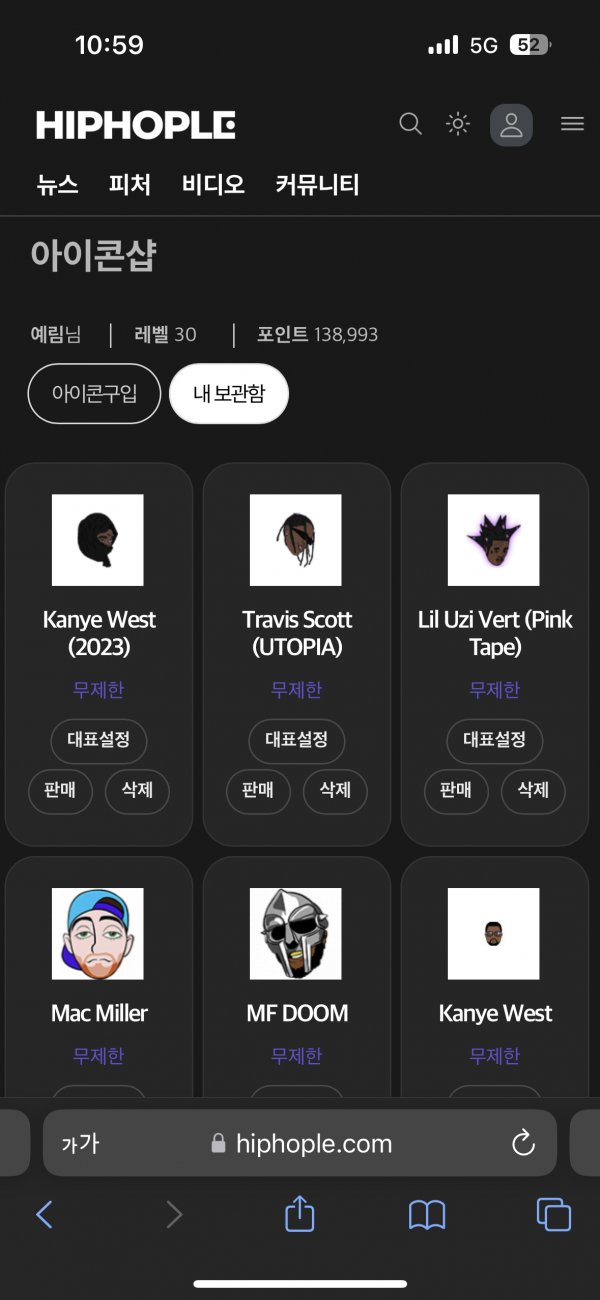Image resolution: width=600 pixels, height=1300 pixels.
Task: Open the hamburger menu
Action: coord(572,124)
